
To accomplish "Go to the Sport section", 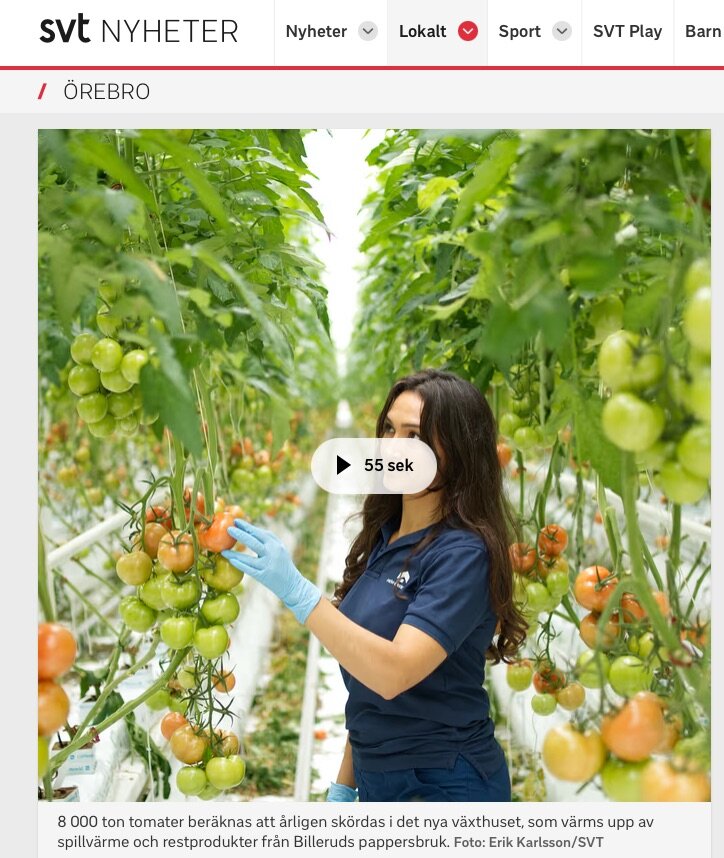I will [x=519, y=32].
